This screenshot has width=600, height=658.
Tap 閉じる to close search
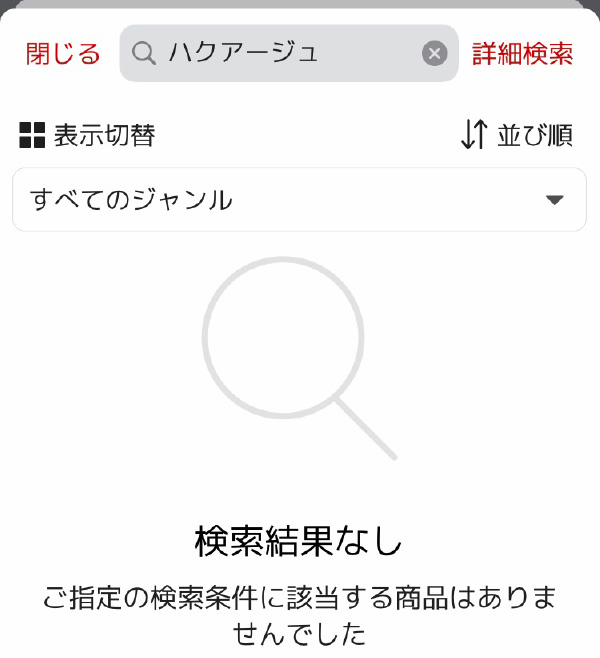click(63, 54)
